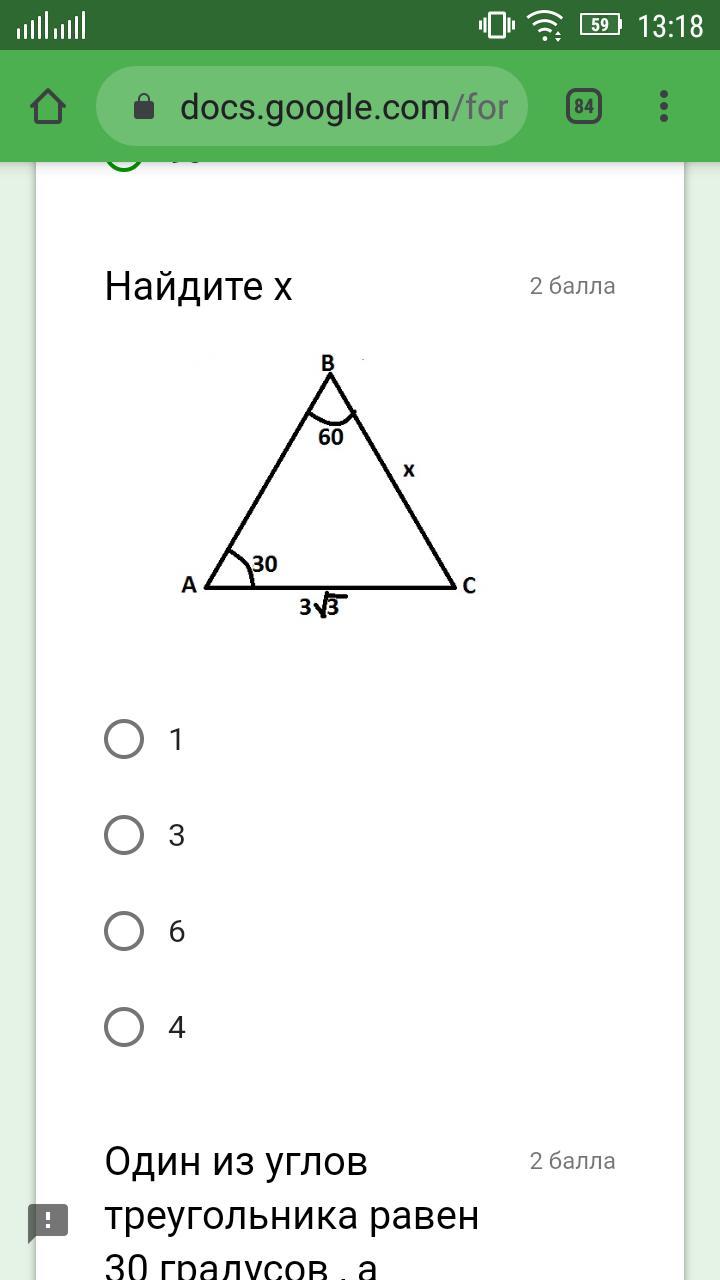This screenshot has height=1280, width=720.
Task: Pick answer option 6
Action: (124, 931)
